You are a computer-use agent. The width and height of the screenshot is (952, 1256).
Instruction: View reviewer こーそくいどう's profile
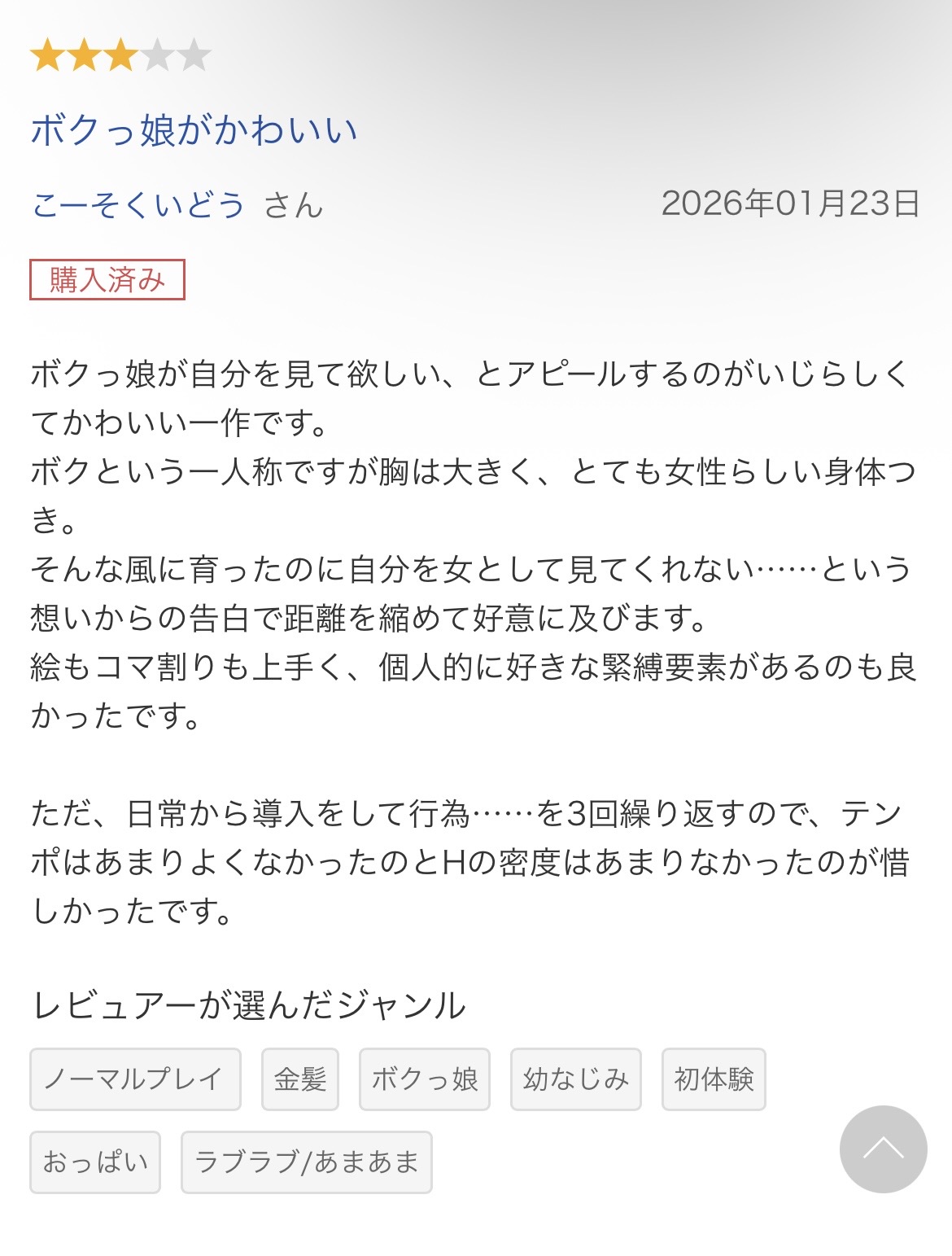(x=138, y=204)
